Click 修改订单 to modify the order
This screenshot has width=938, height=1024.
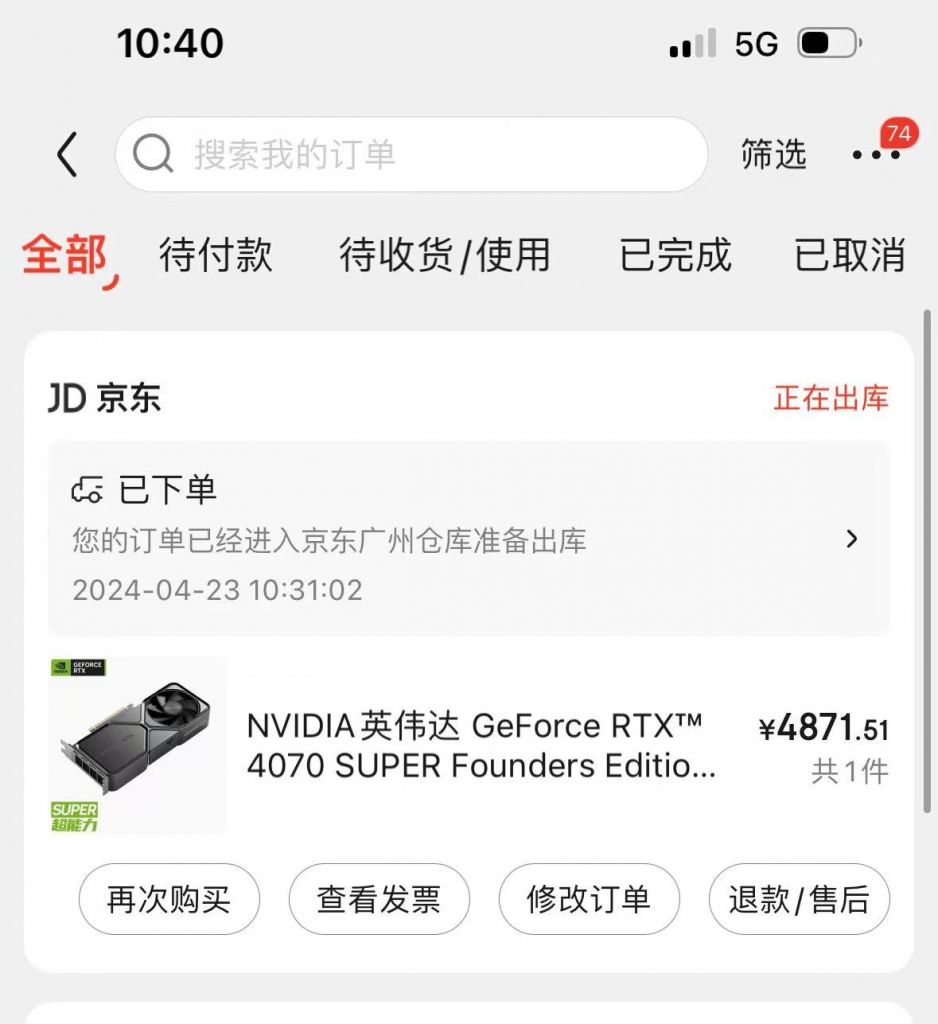tap(589, 899)
